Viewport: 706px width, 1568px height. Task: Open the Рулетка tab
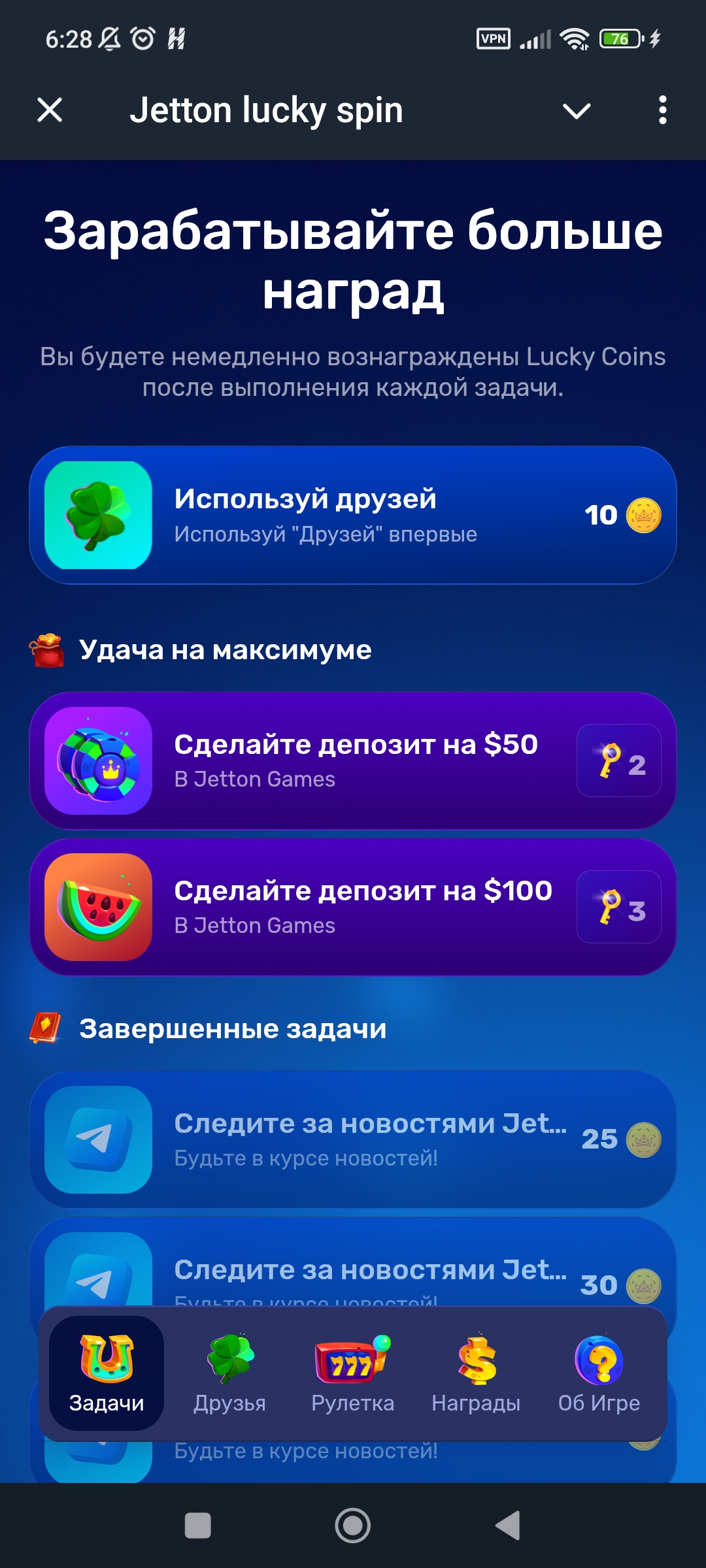352,1373
